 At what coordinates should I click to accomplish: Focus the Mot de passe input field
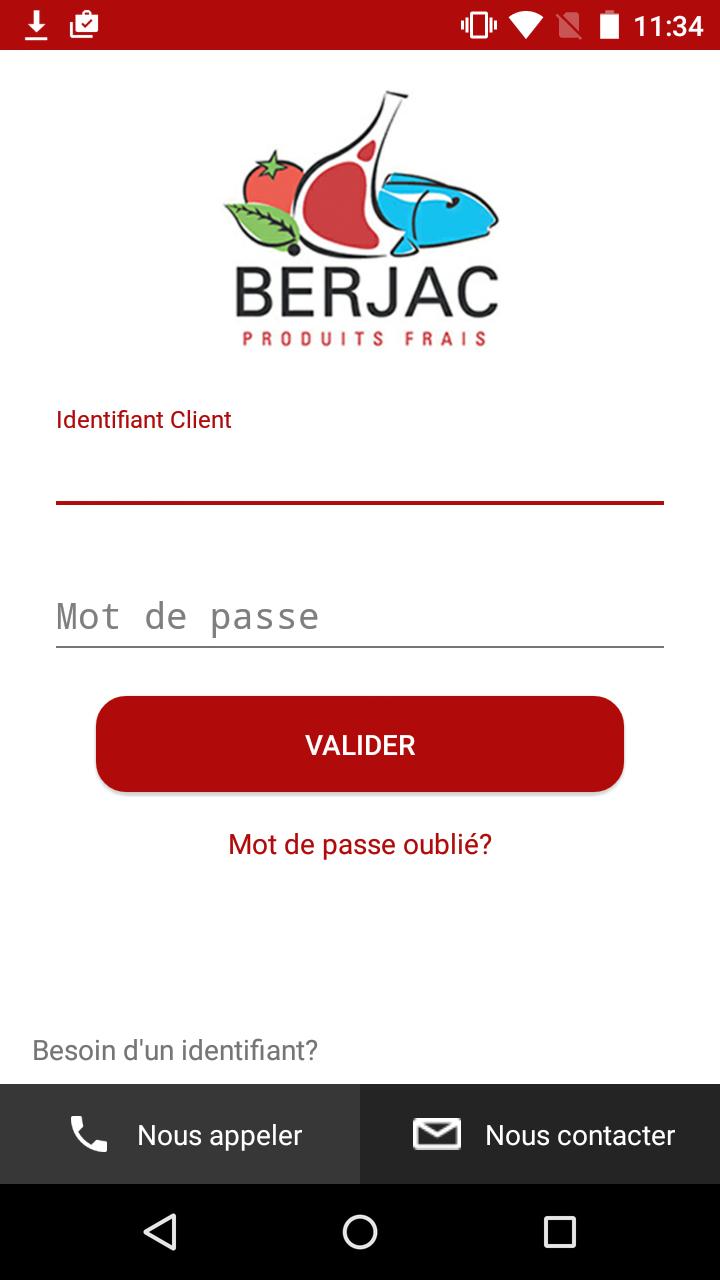[x=360, y=616]
